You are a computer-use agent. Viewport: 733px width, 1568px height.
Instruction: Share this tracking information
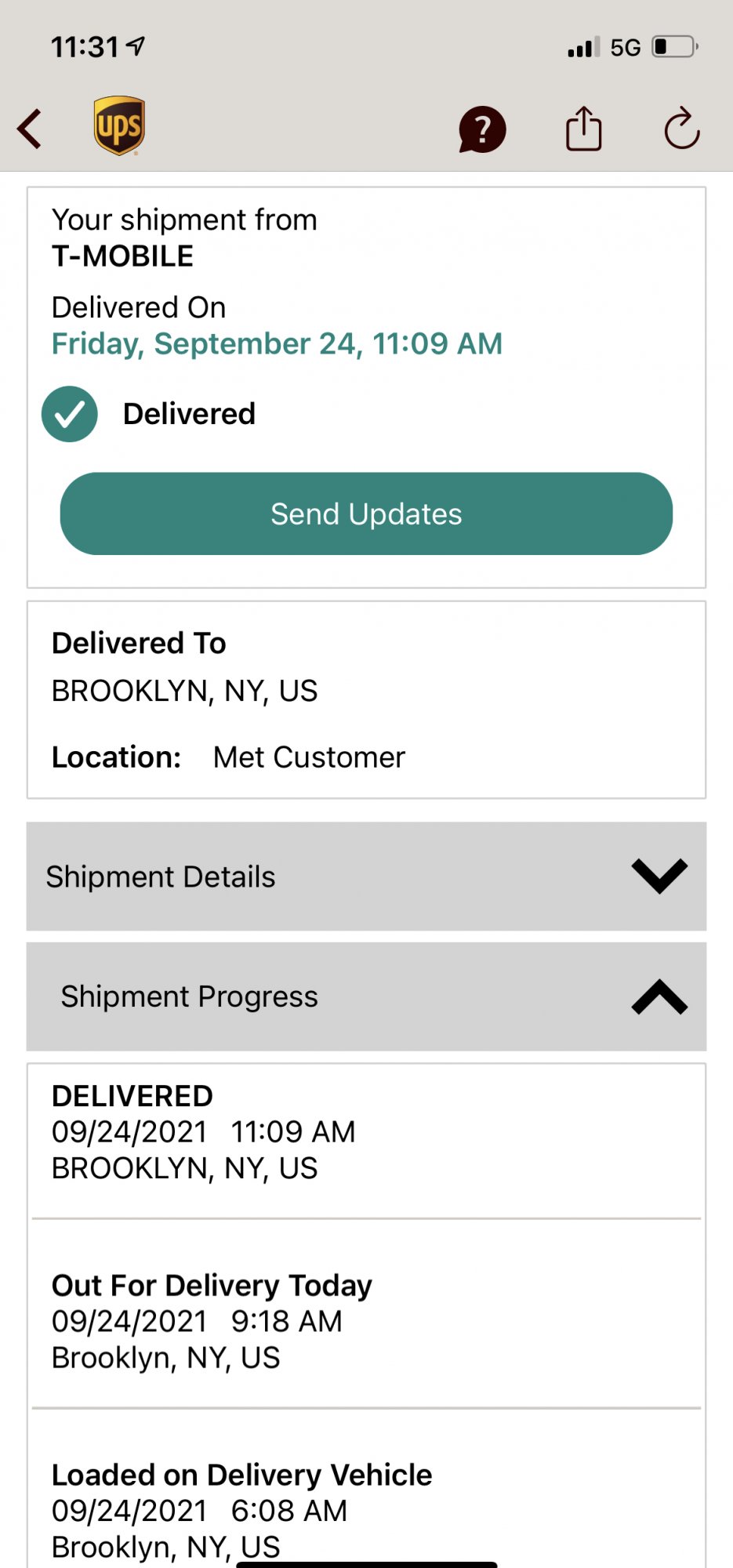tap(583, 129)
